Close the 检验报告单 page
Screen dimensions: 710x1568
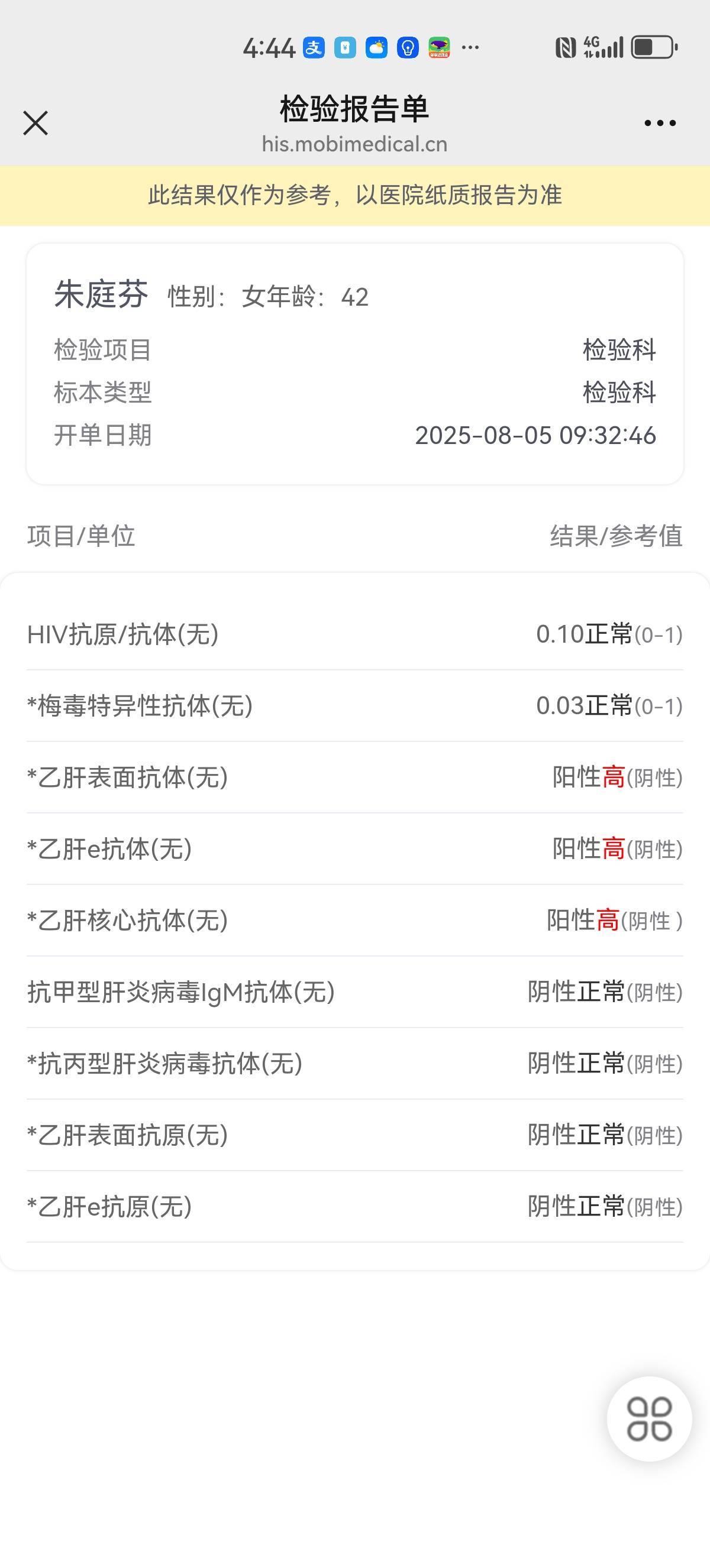[35, 123]
